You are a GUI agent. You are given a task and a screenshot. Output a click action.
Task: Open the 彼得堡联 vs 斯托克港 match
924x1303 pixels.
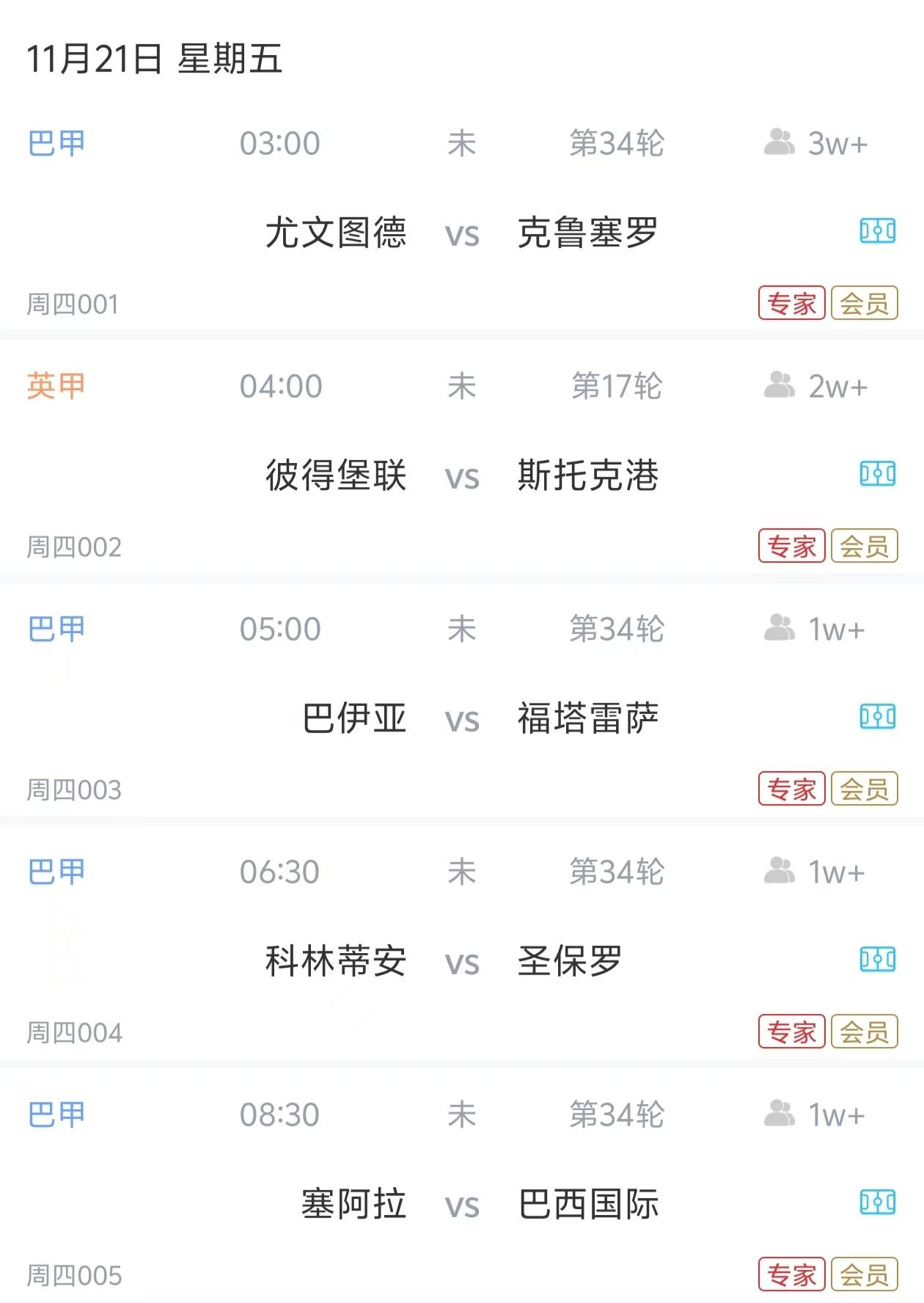461,475
